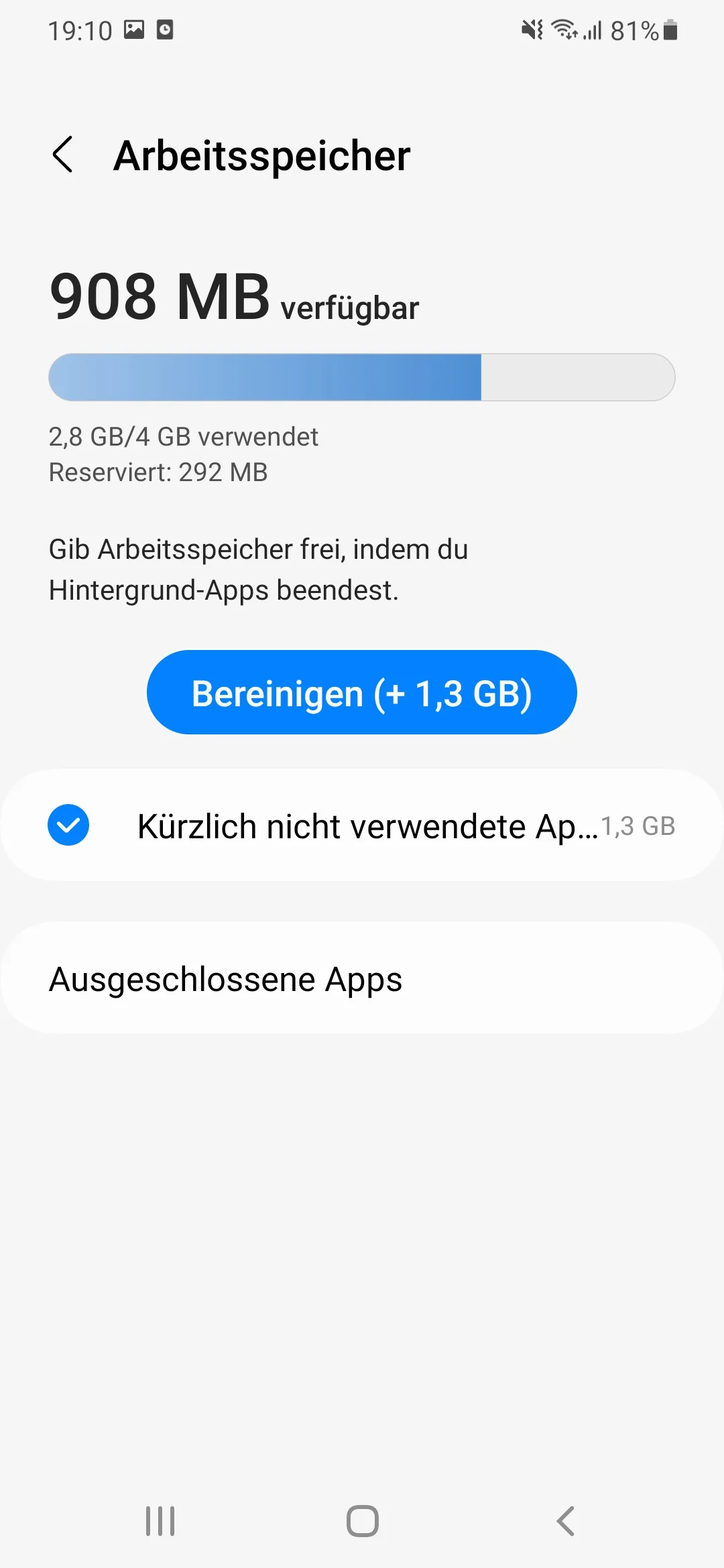Open recent apps from navigation bar
This screenshot has height=1568, width=724.
pos(160,1520)
